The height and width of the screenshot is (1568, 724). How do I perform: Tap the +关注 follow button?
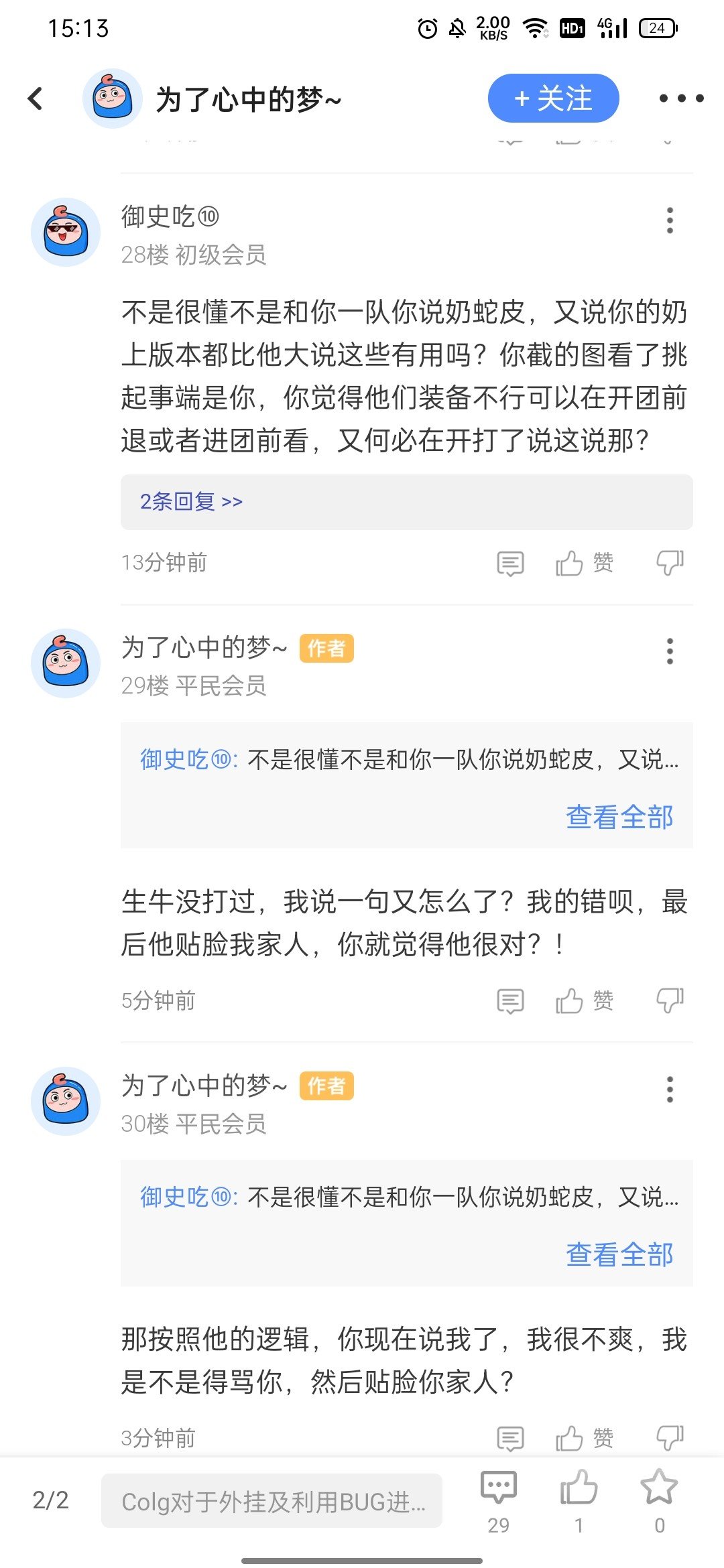[x=553, y=99]
